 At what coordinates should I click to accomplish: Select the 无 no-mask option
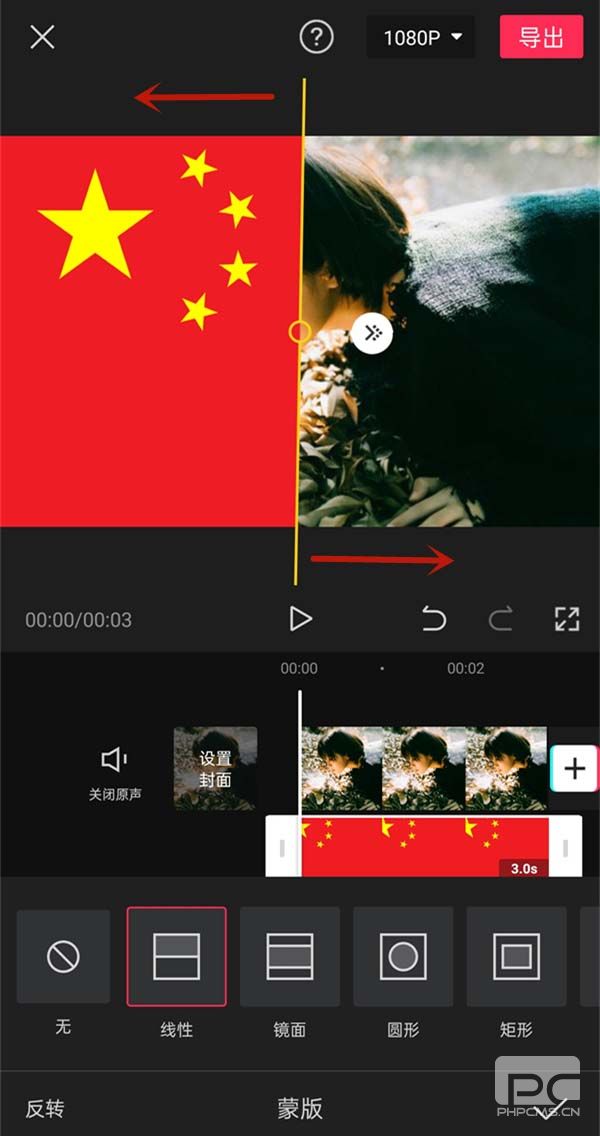click(63, 957)
